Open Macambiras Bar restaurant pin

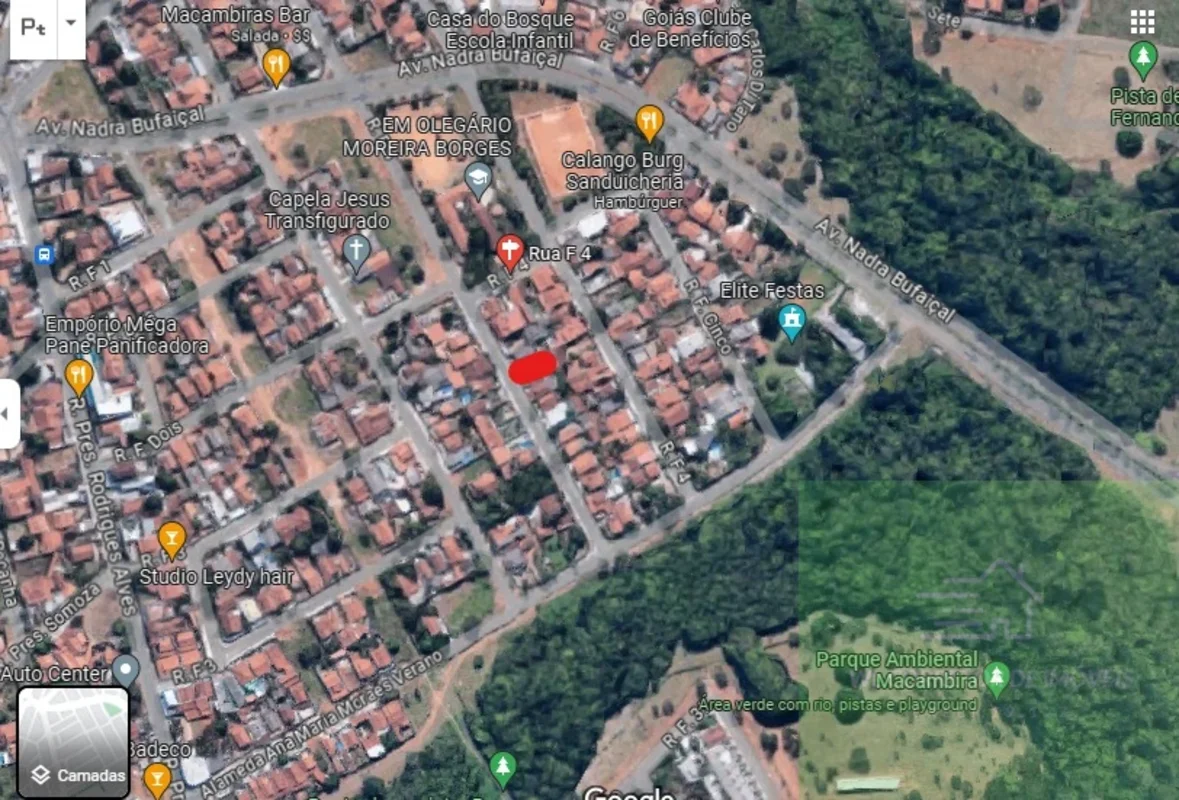tap(276, 65)
